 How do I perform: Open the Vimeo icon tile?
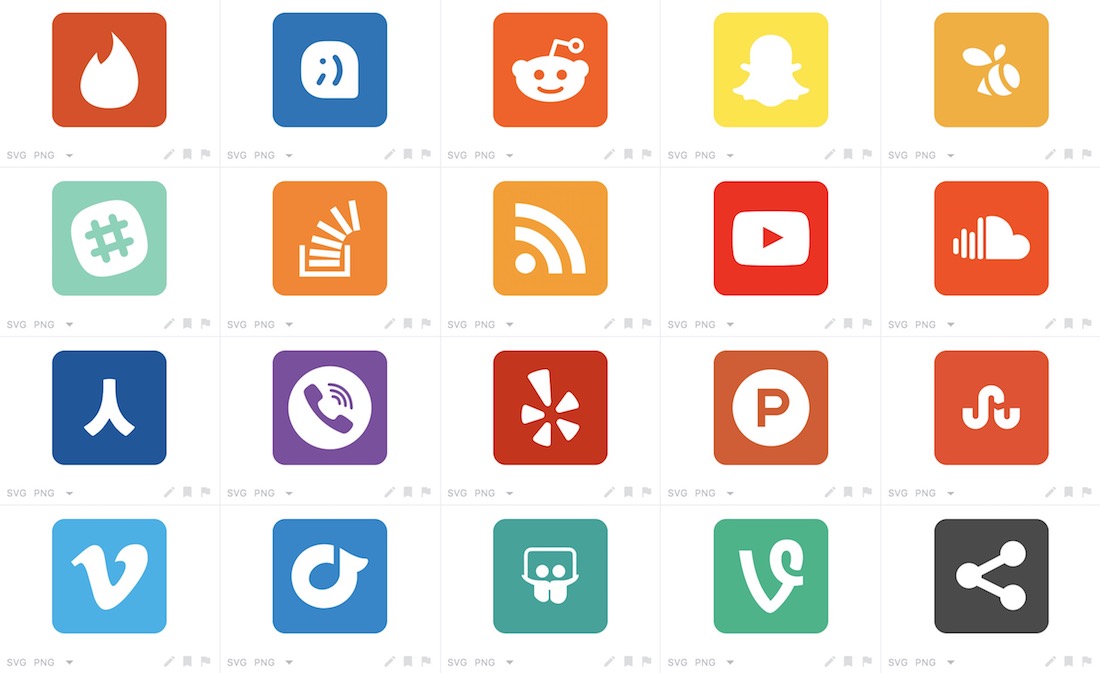click(x=109, y=576)
